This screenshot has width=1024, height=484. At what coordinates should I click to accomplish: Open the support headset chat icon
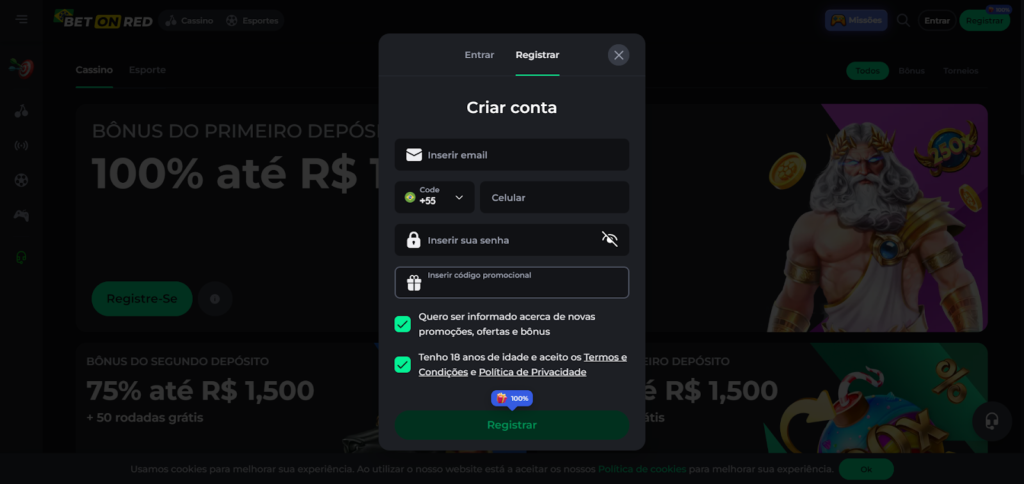click(x=992, y=420)
